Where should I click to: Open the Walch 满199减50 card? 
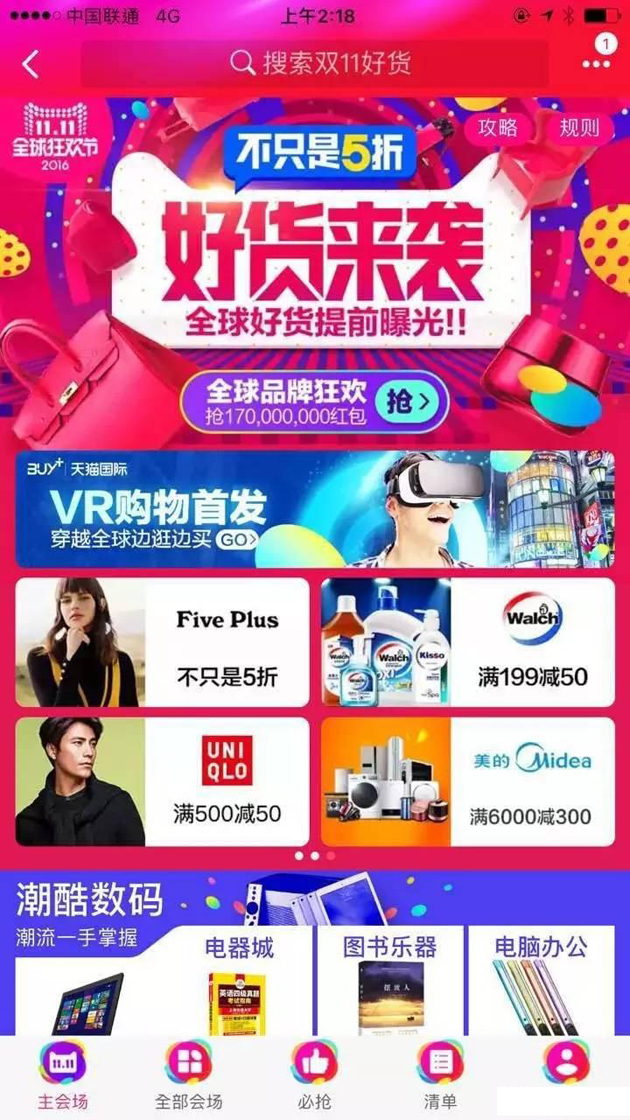pyautogui.click(x=467, y=642)
